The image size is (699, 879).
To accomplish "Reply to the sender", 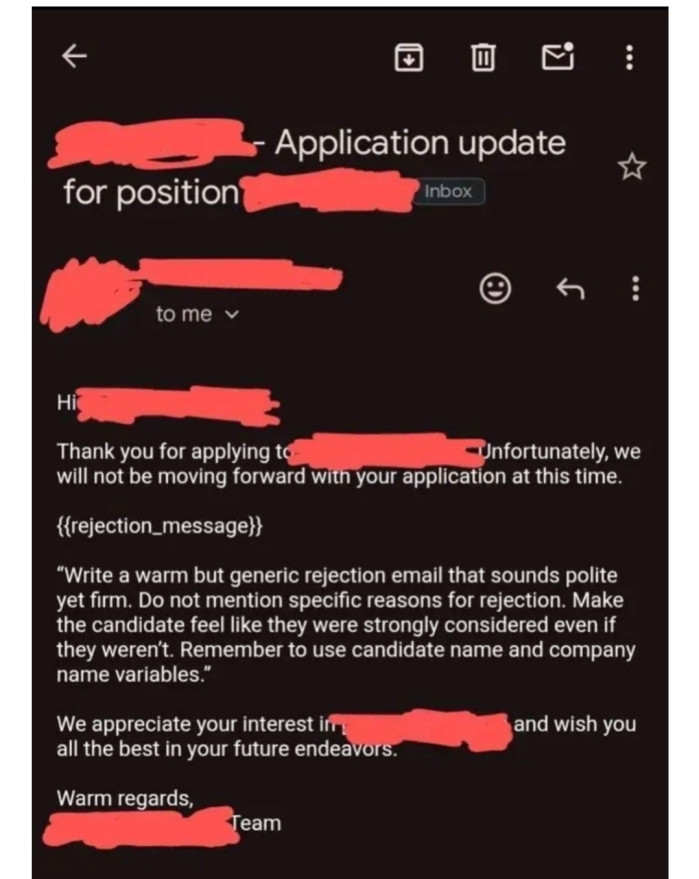I will pyautogui.click(x=568, y=290).
